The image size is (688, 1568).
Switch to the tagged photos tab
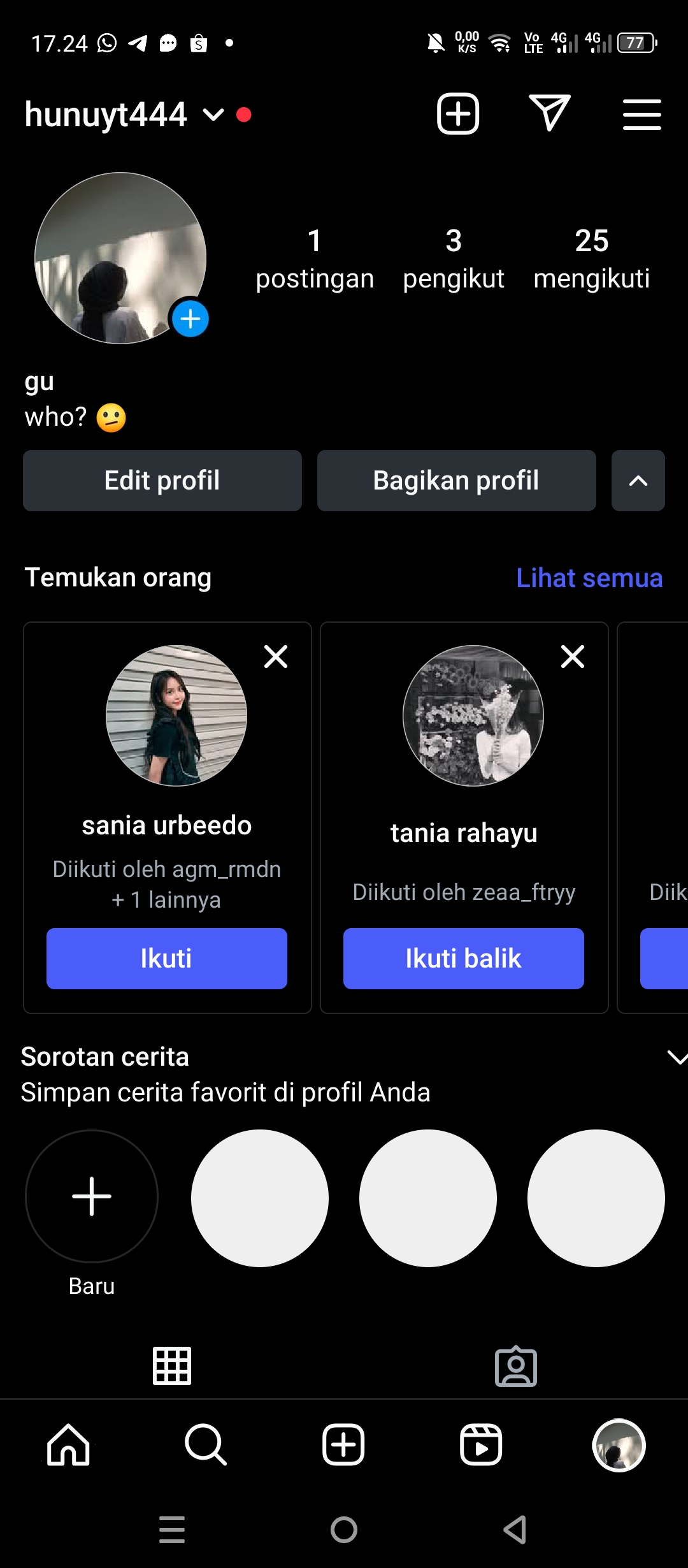click(x=516, y=1366)
